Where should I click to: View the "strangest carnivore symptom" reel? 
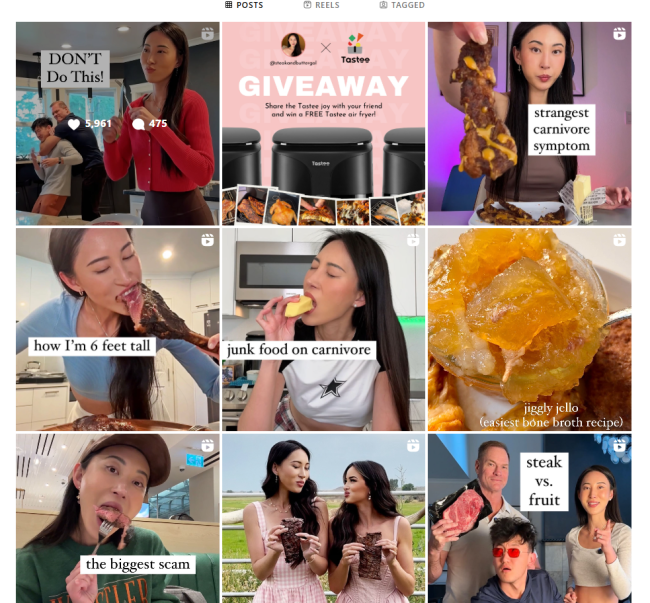[529, 124]
